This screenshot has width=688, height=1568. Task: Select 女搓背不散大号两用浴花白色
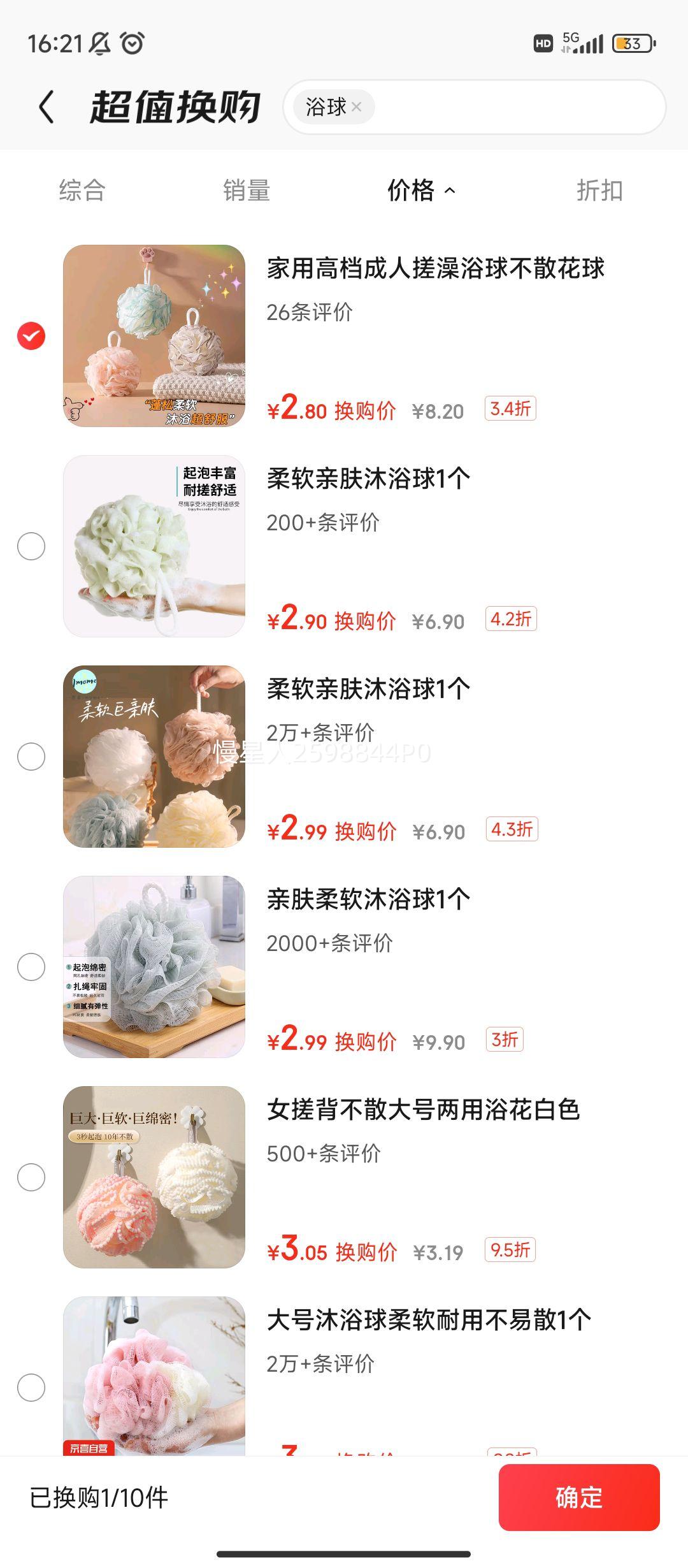(31, 1177)
